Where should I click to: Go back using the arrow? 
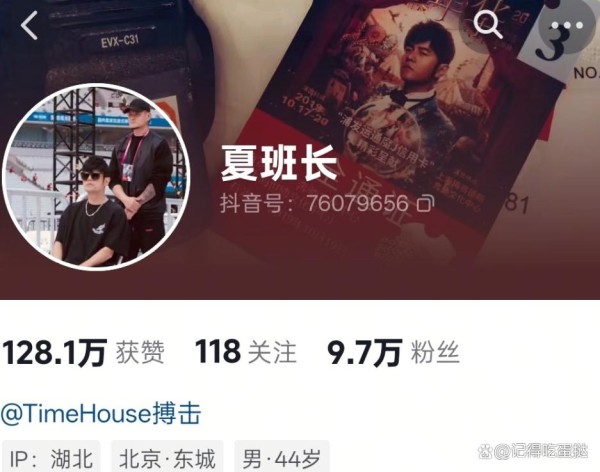29,26
